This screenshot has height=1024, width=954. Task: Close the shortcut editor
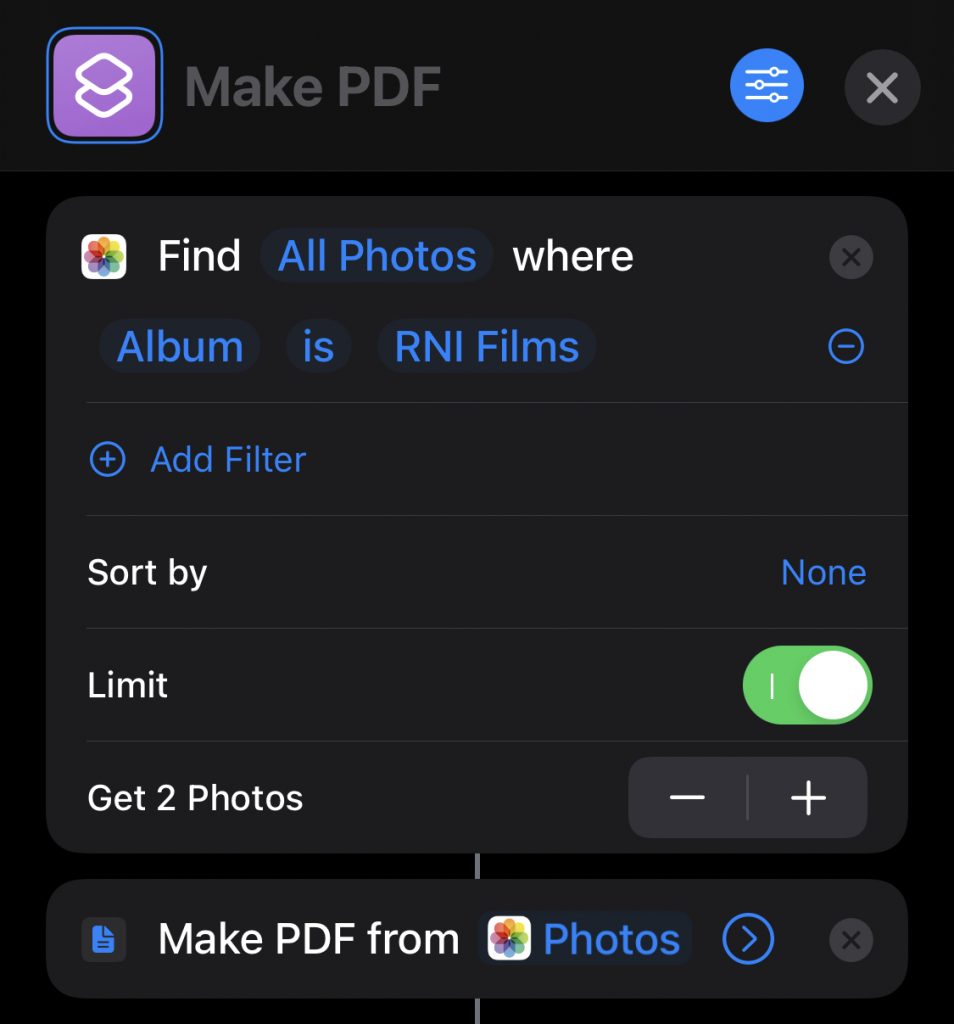click(881, 87)
